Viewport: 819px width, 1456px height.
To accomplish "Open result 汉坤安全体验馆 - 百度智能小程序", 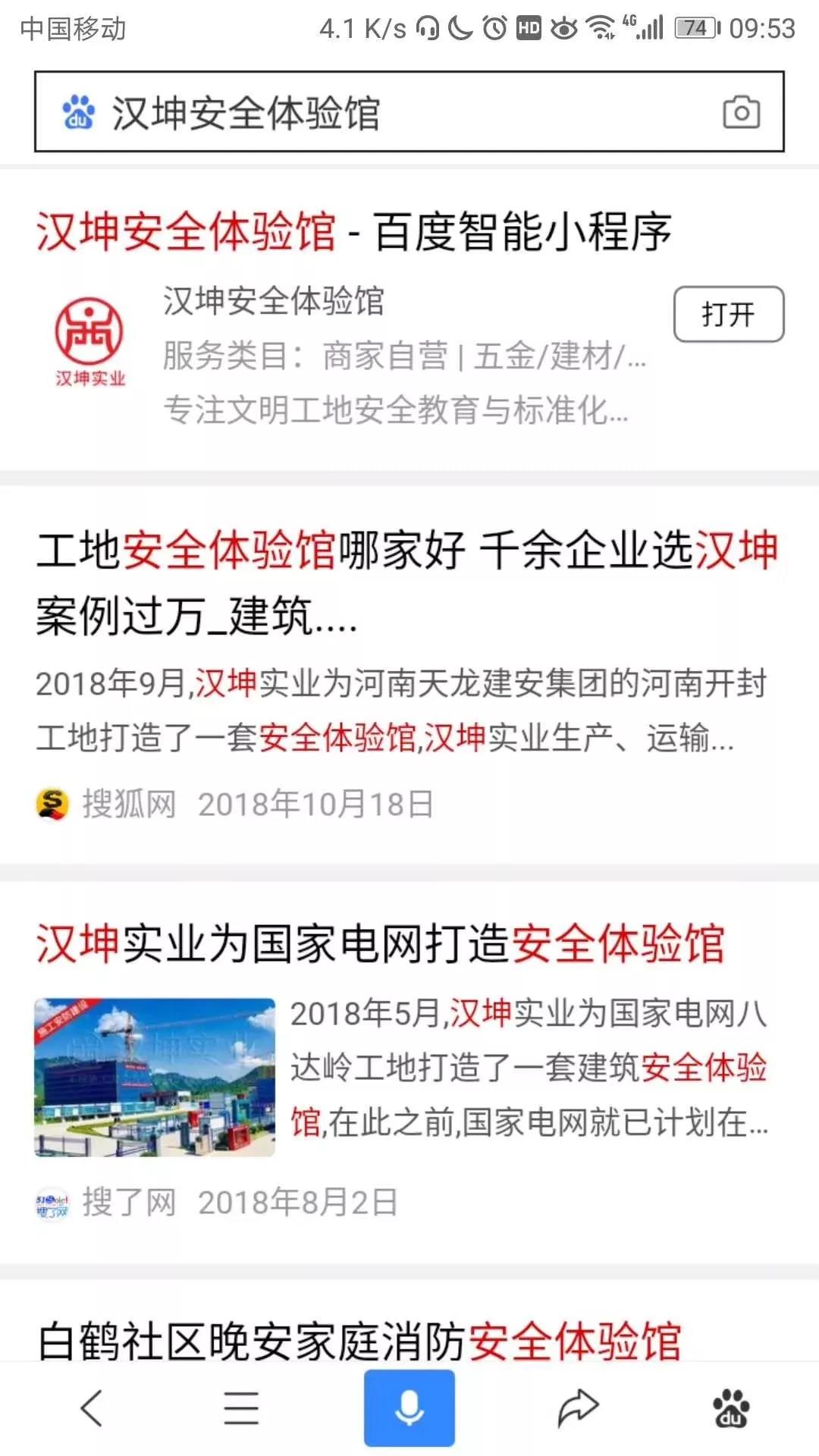I will tap(353, 231).
